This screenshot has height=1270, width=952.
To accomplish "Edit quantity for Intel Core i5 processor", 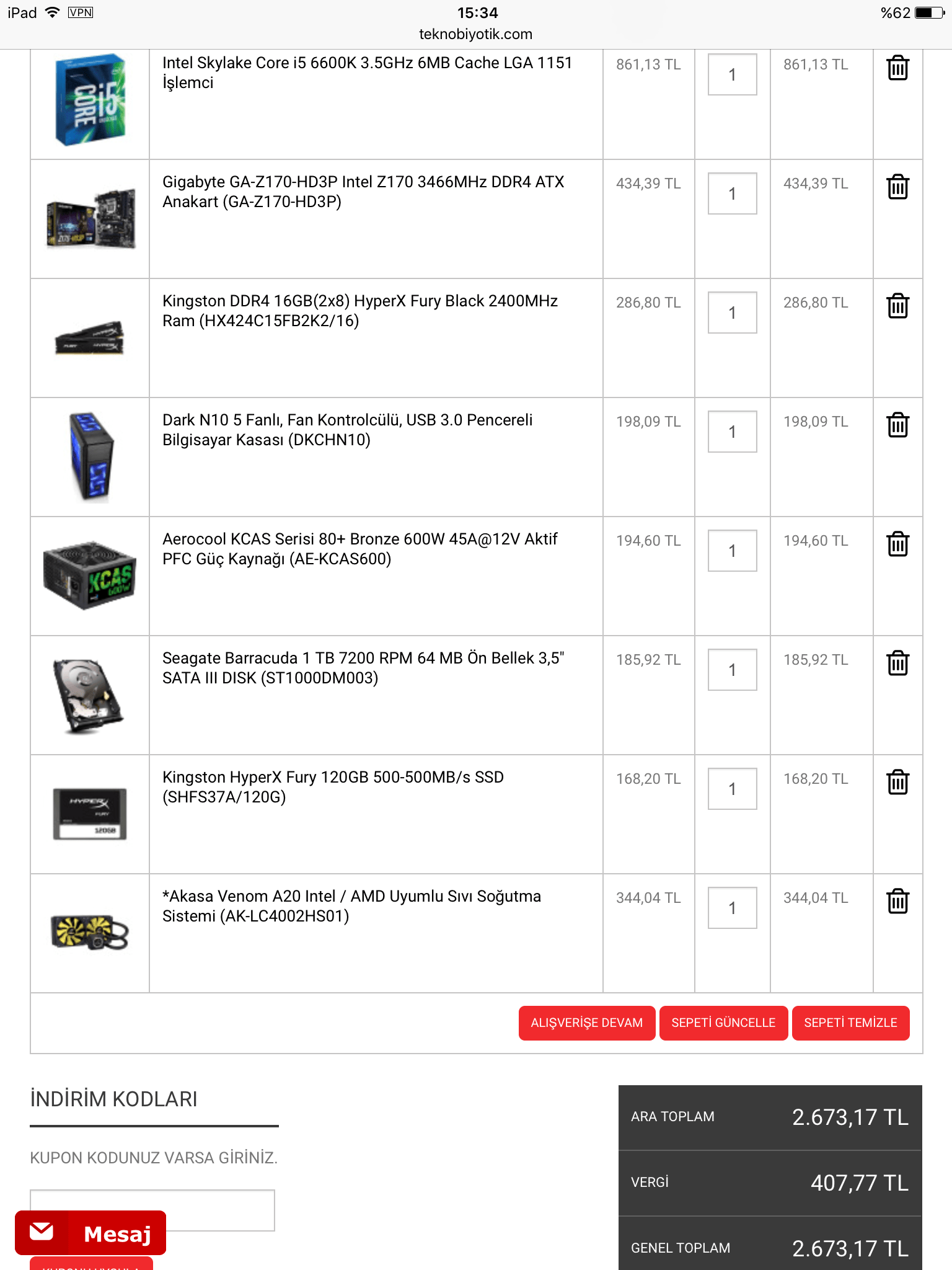I will [x=732, y=75].
